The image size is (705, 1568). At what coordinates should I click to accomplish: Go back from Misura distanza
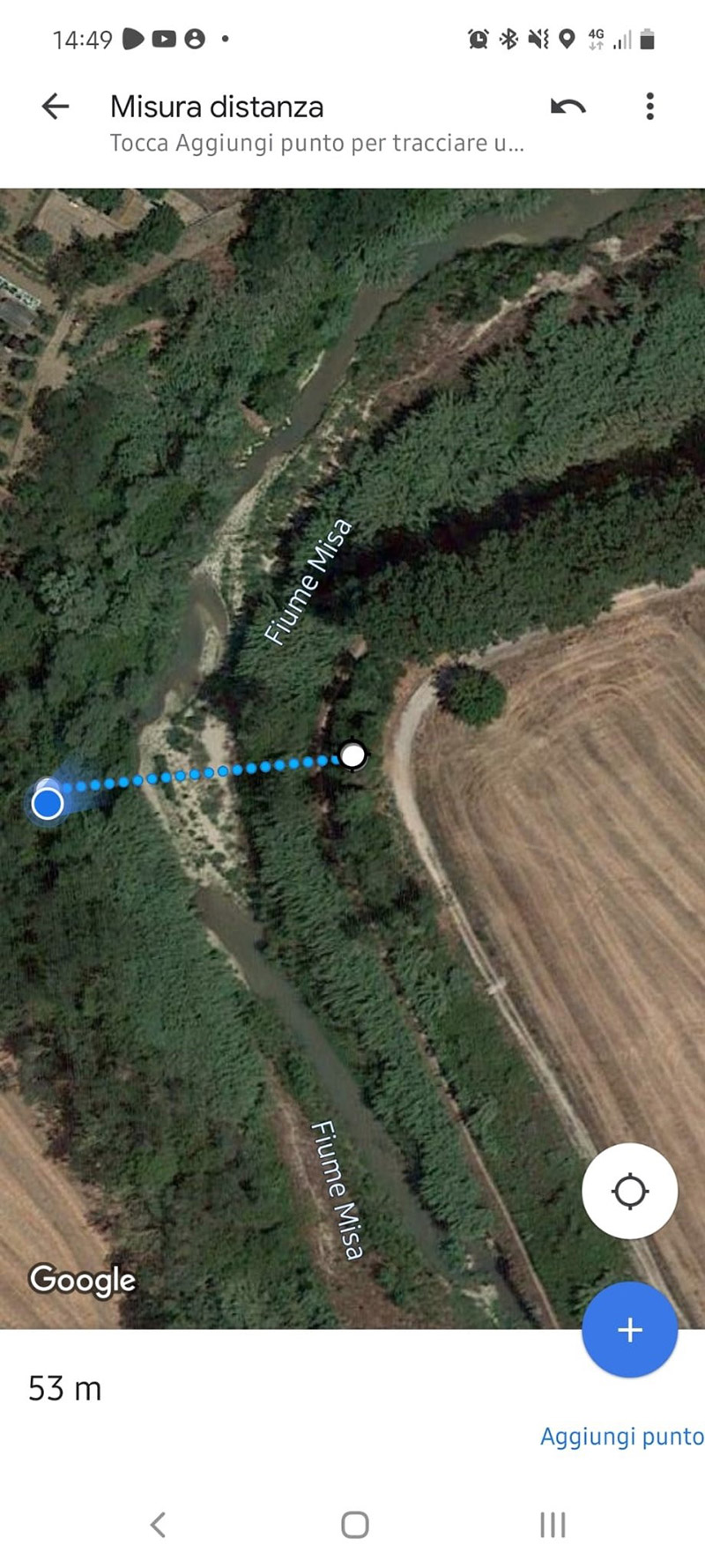(x=56, y=107)
